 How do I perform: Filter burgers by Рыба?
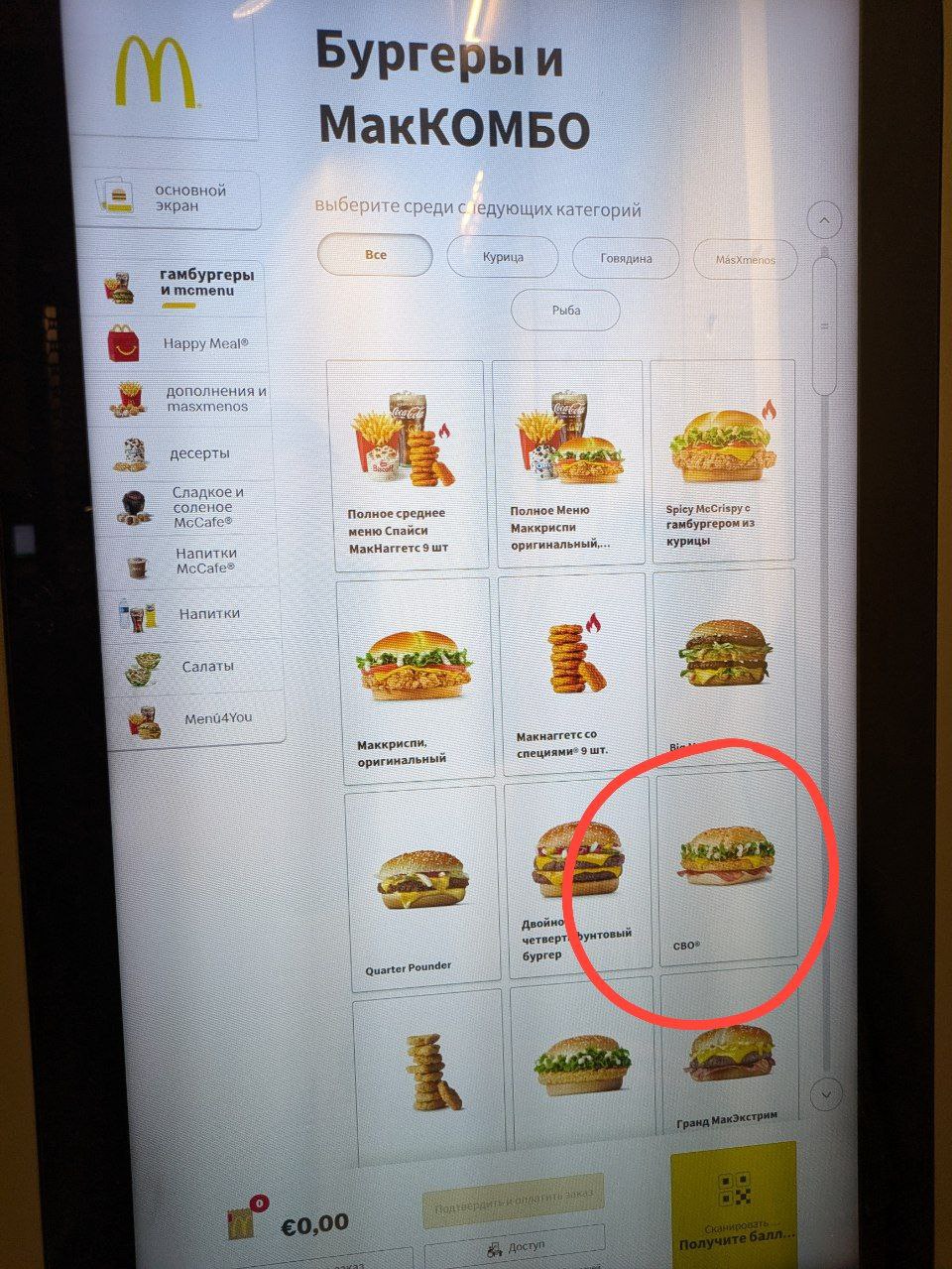(x=565, y=311)
